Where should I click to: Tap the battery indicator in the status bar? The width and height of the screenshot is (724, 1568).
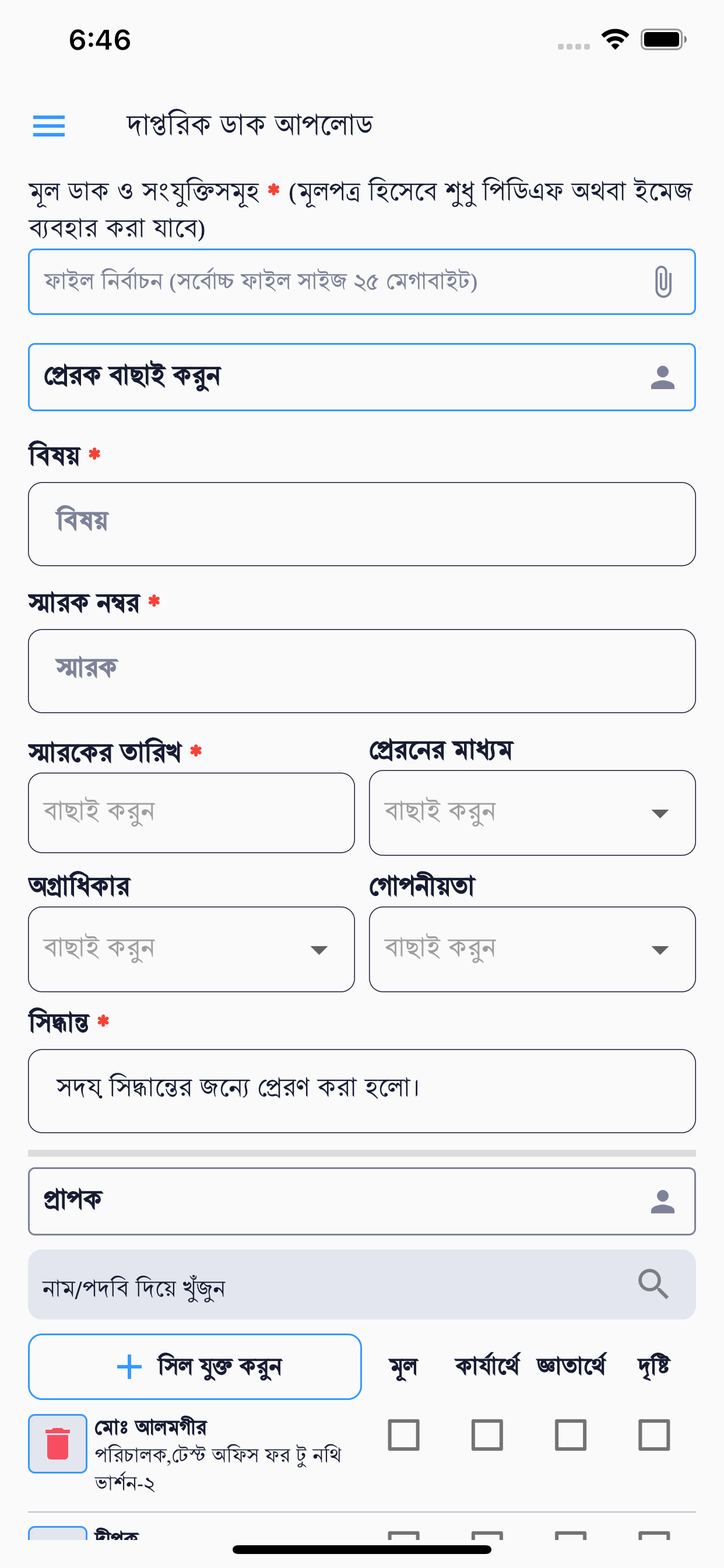click(x=660, y=39)
